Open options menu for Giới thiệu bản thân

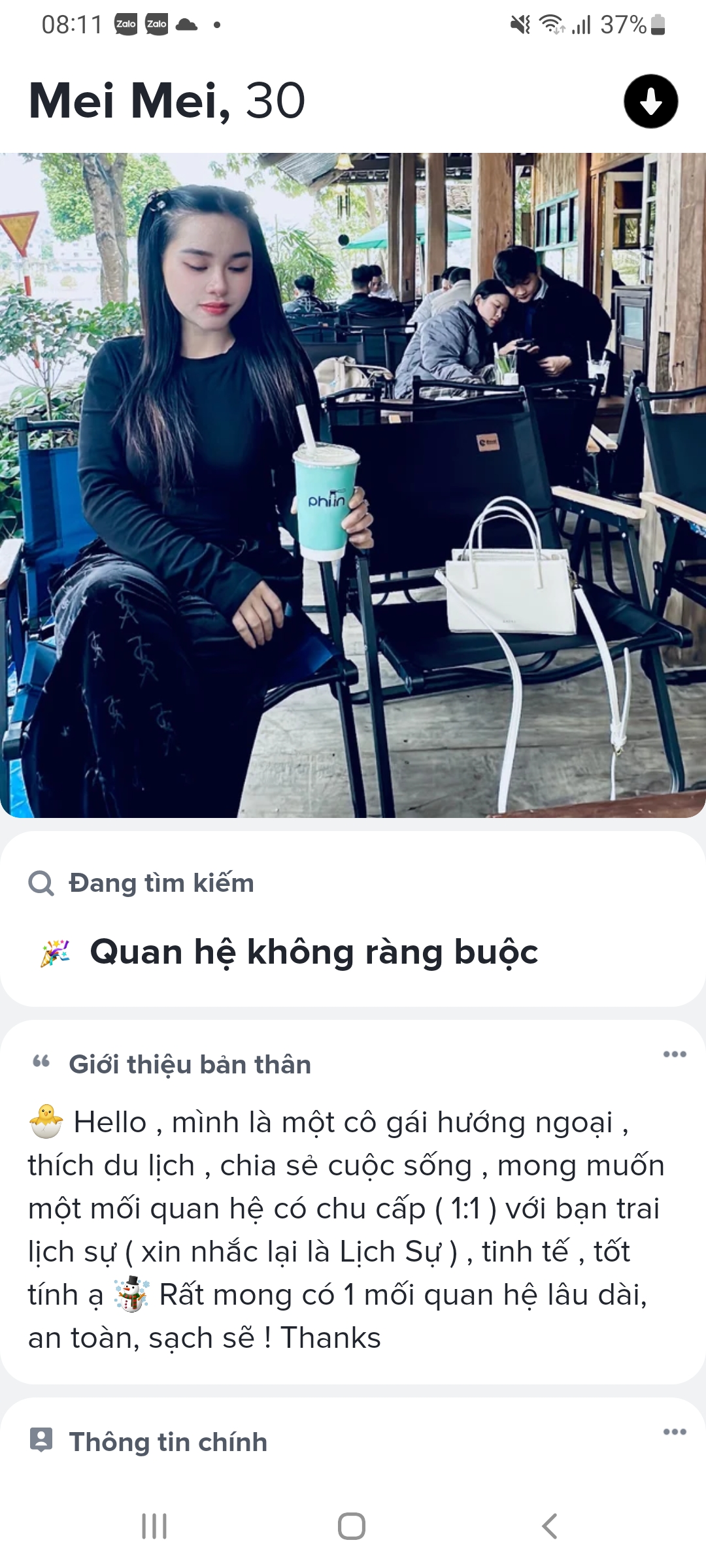674,1054
